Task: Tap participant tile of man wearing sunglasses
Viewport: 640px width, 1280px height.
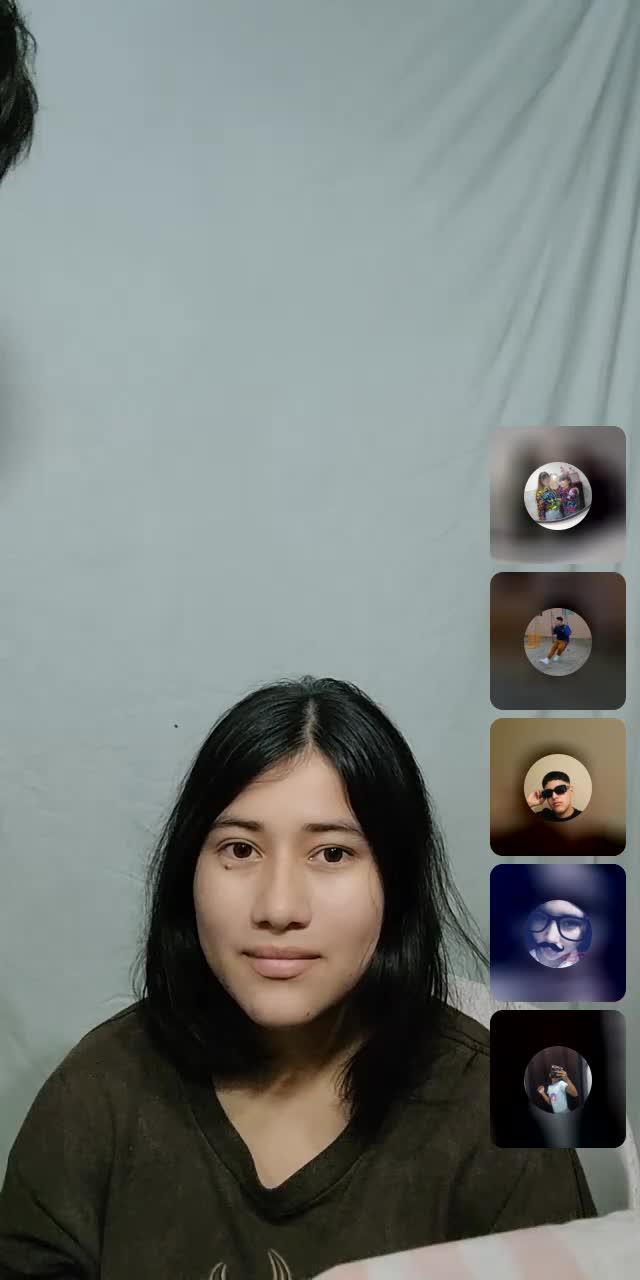Action: 557,787
